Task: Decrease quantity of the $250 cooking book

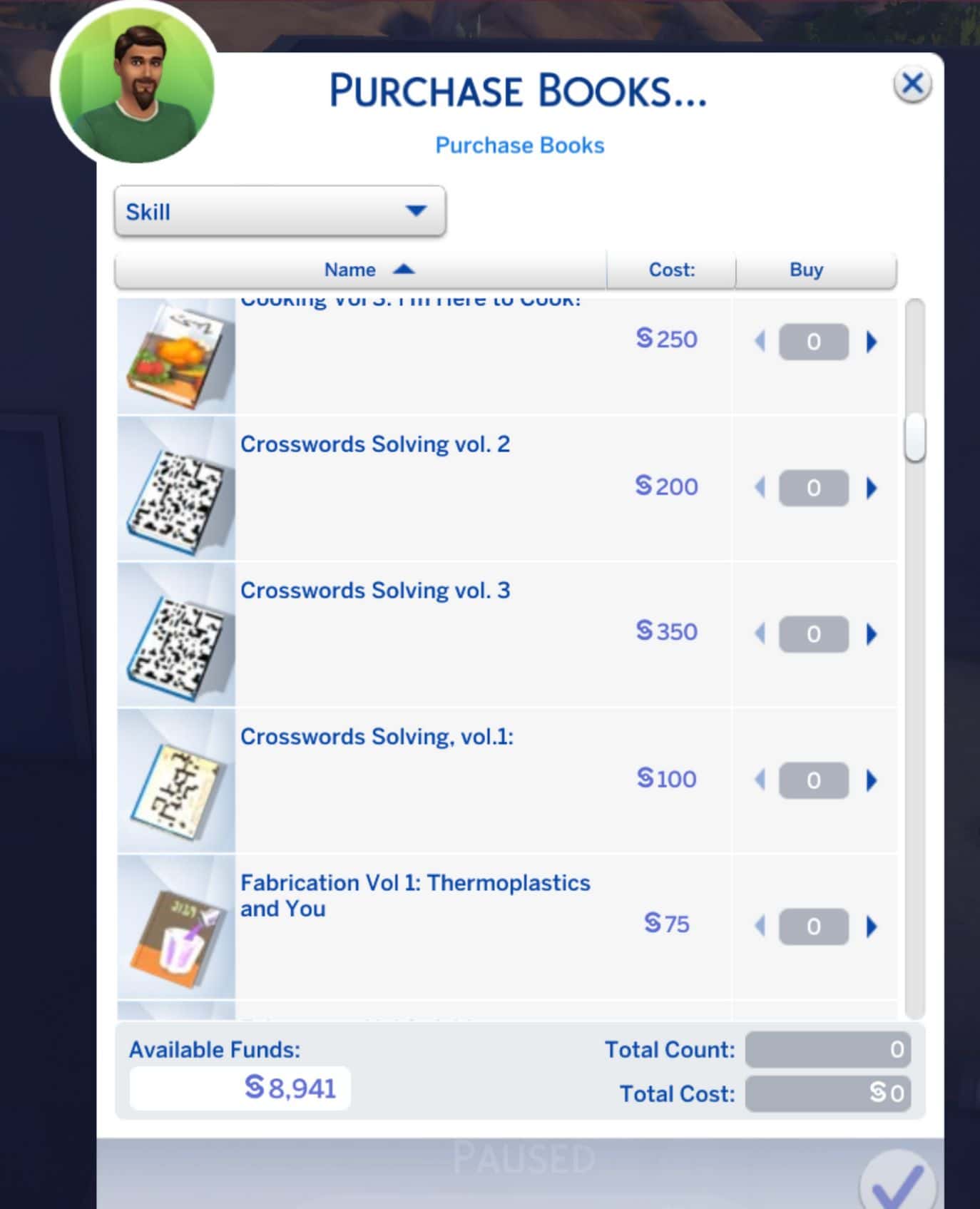Action: click(760, 342)
